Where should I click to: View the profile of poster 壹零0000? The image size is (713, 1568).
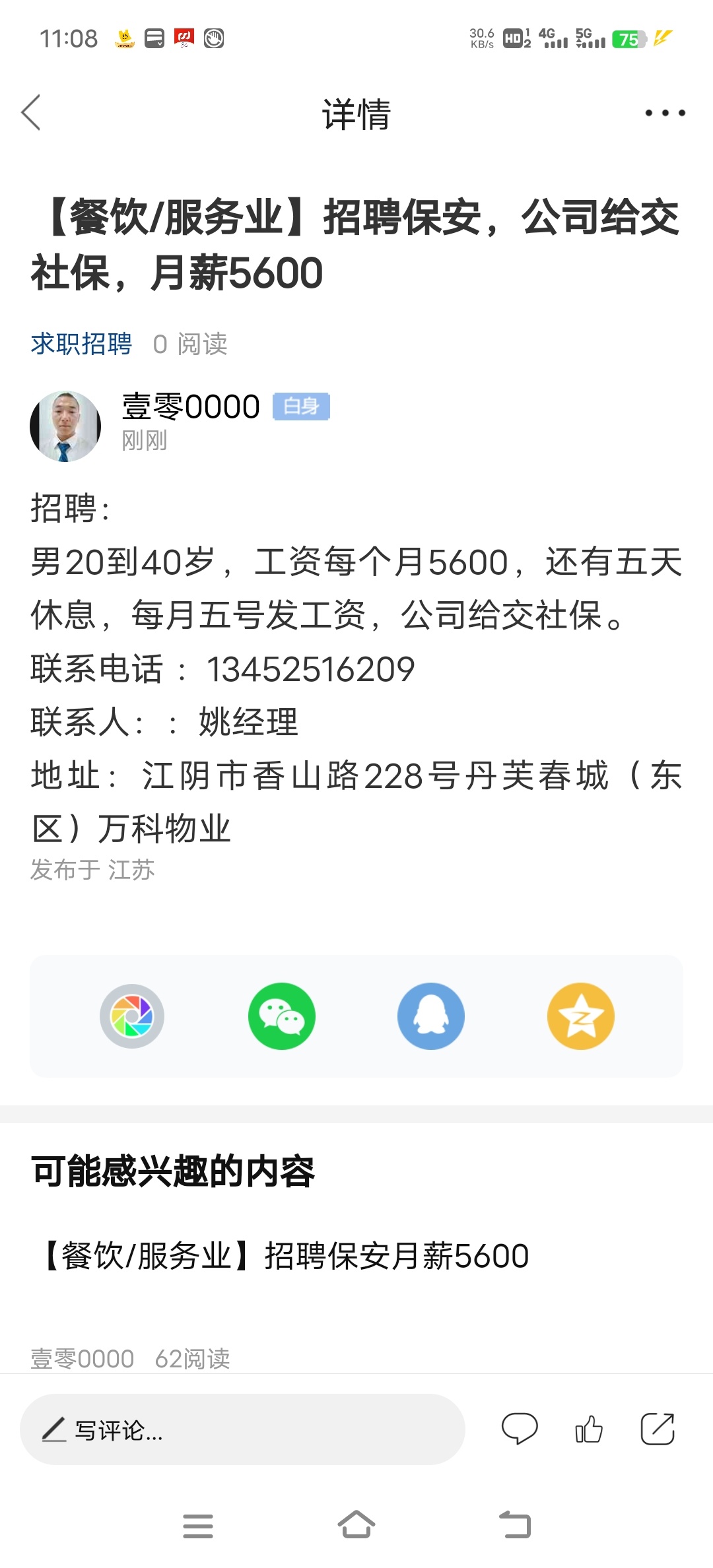(65, 426)
